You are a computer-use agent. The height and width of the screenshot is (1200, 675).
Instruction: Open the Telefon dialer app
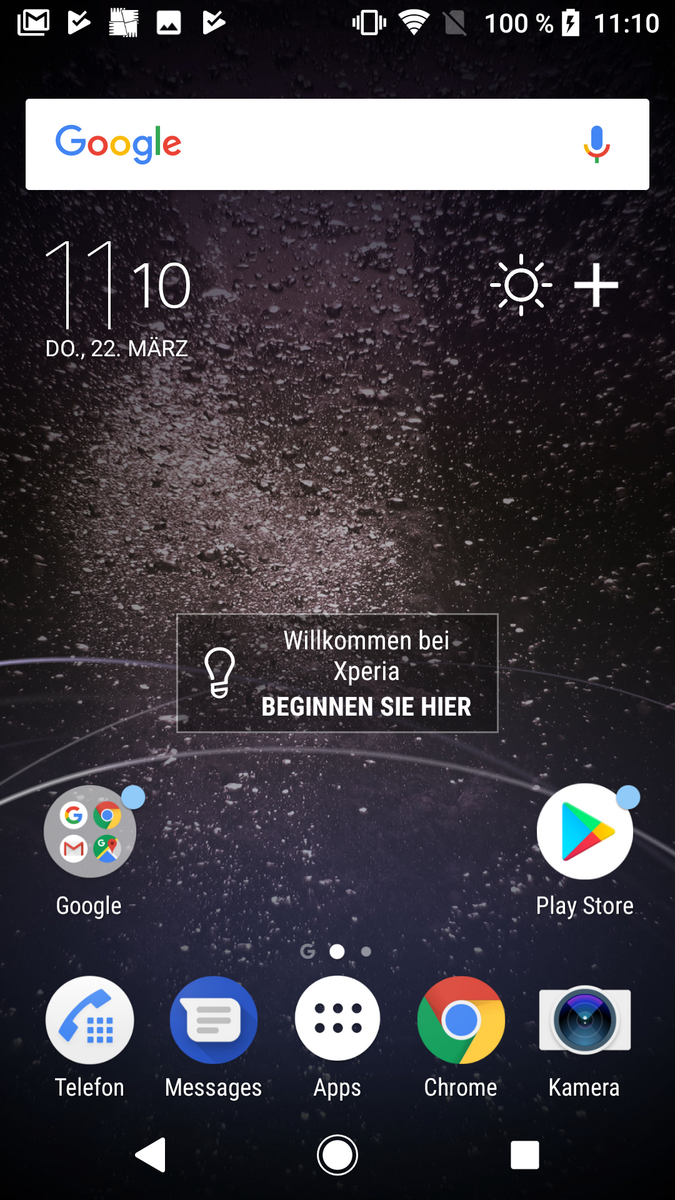(x=90, y=1020)
